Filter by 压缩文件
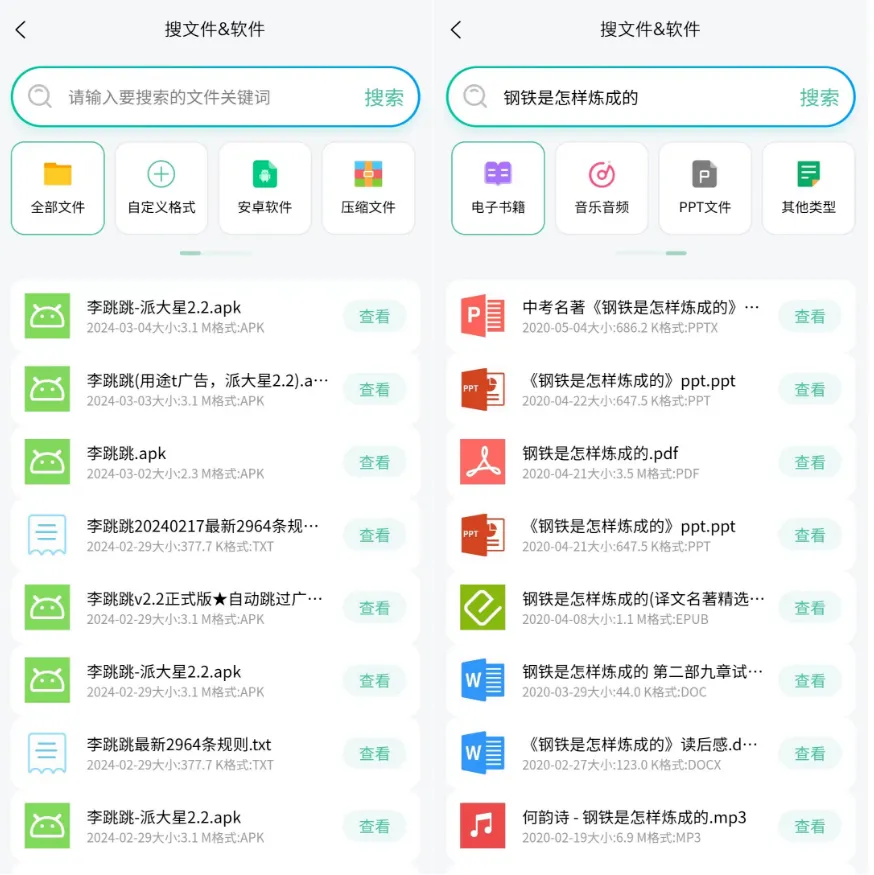Screen dimensions: 874x875 pyautogui.click(x=368, y=188)
